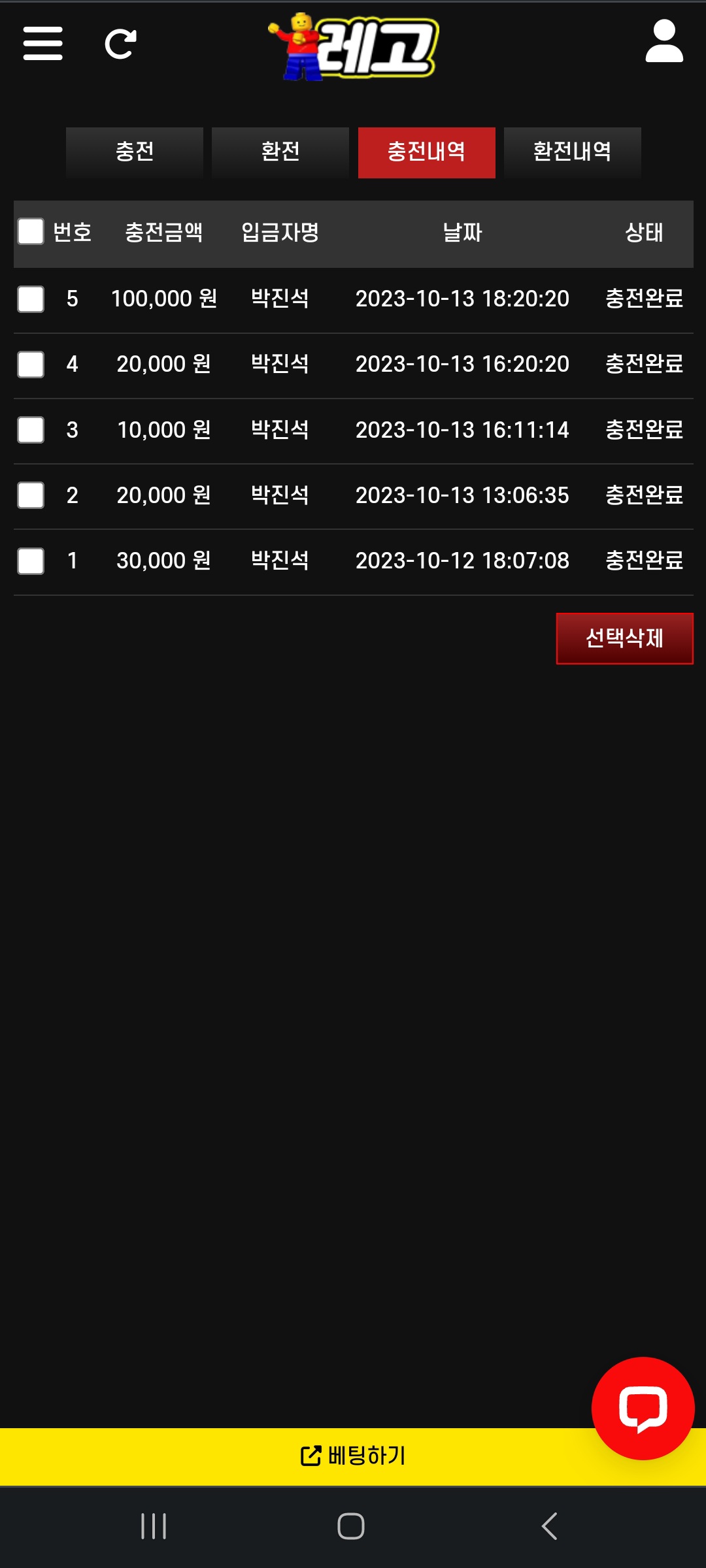Image resolution: width=706 pixels, height=1568 pixels.
Task: Go back with the system back button
Action: [549, 1526]
